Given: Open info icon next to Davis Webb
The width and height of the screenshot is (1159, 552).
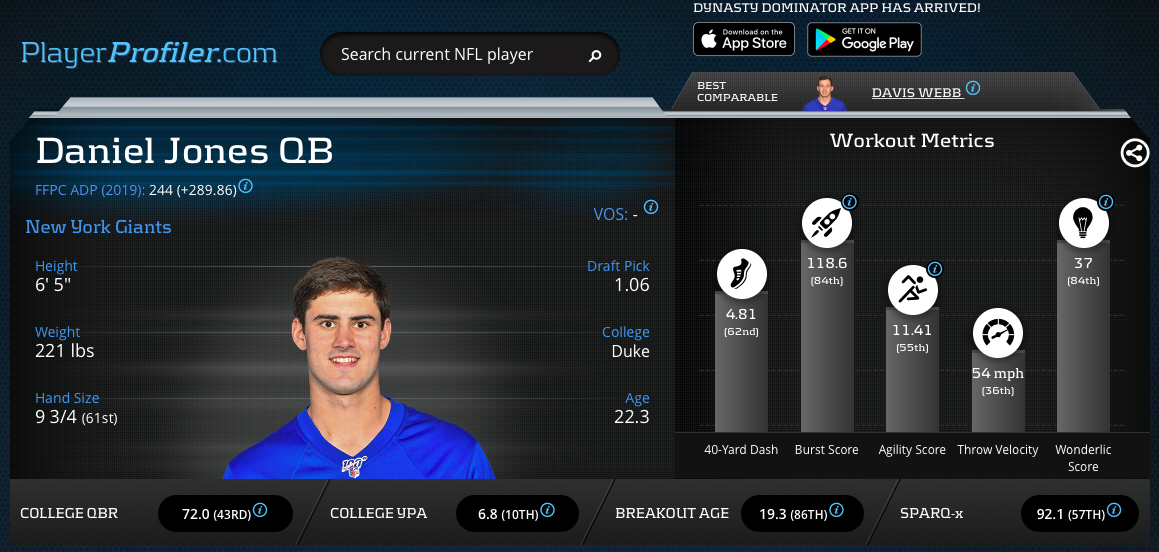Looking at the screenshot, I should coord(972,88).
